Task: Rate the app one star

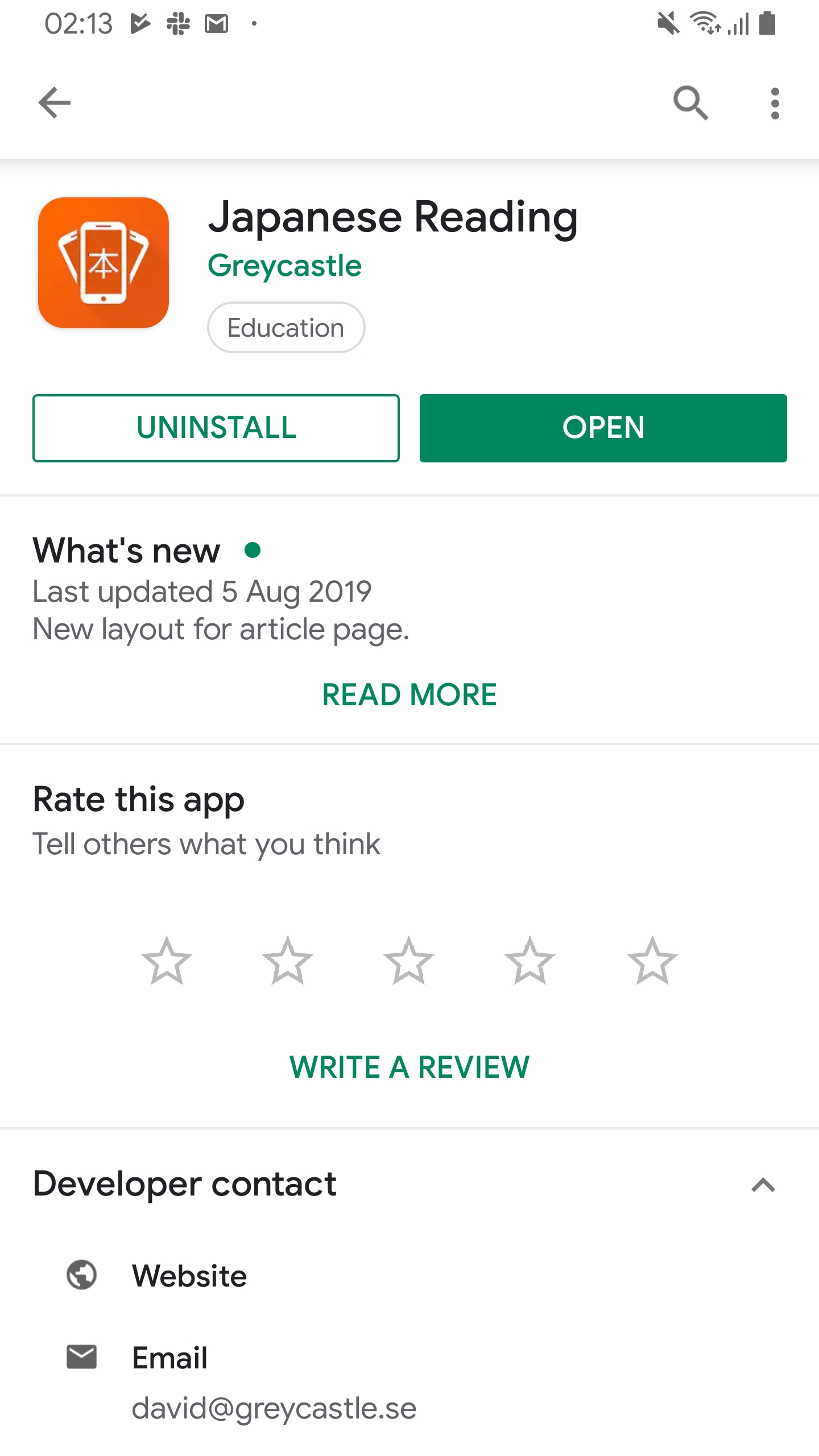Action: 167,961
